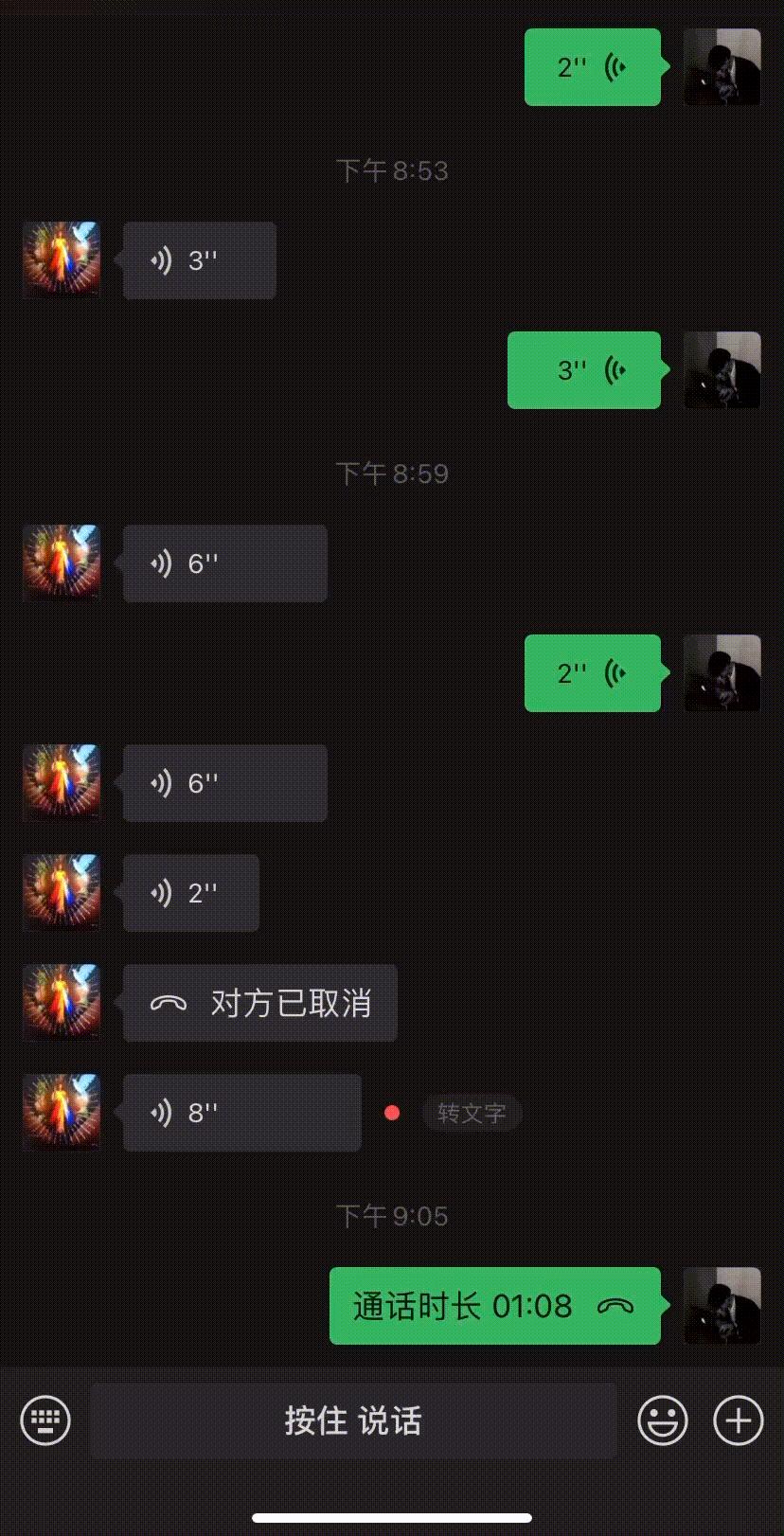Replay your 2'' outgoing voice message at top
The height and width of the screenshot is (1536, 784).
(592, 68)
